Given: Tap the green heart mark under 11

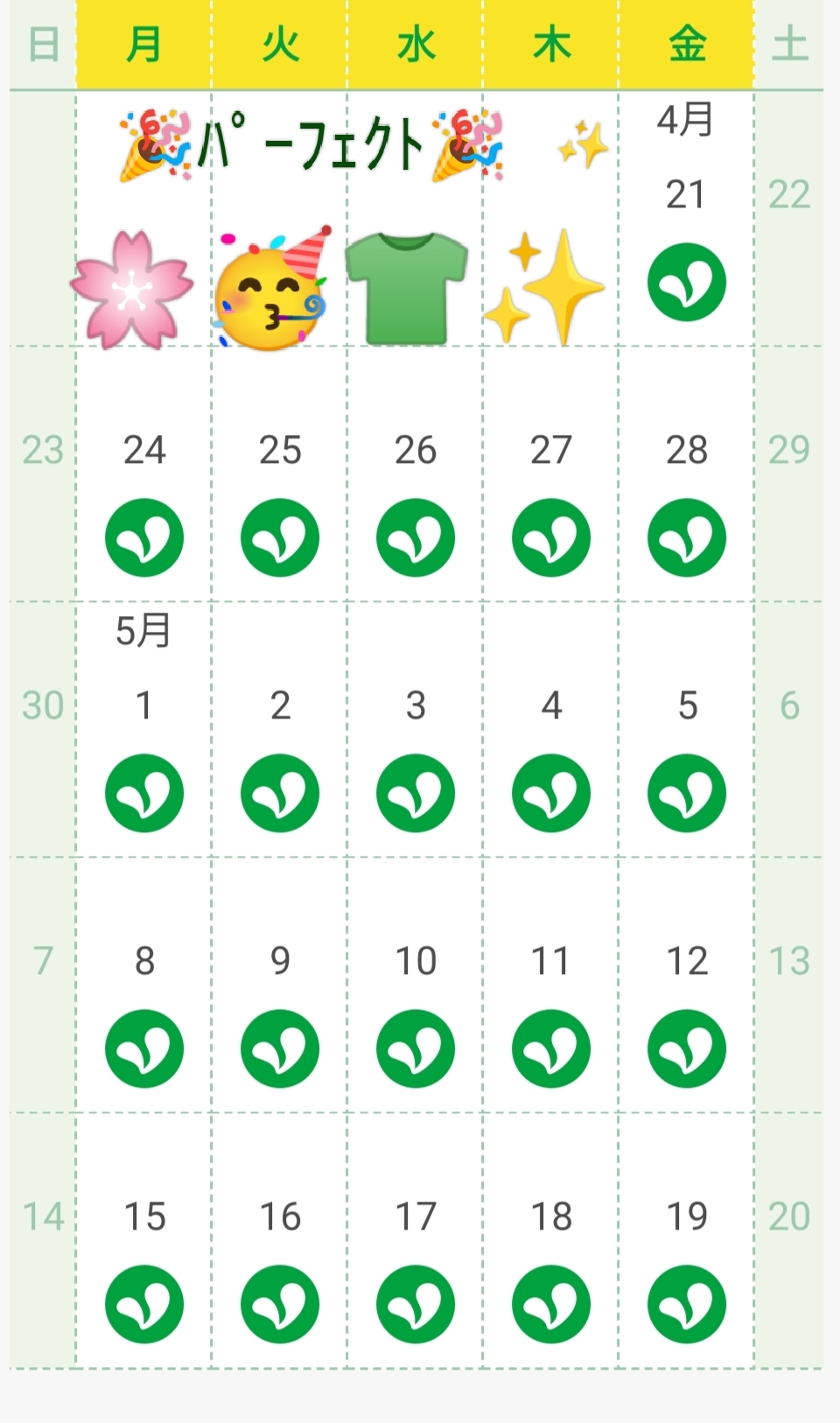Looking at the screenshot, I should 551,1048.
